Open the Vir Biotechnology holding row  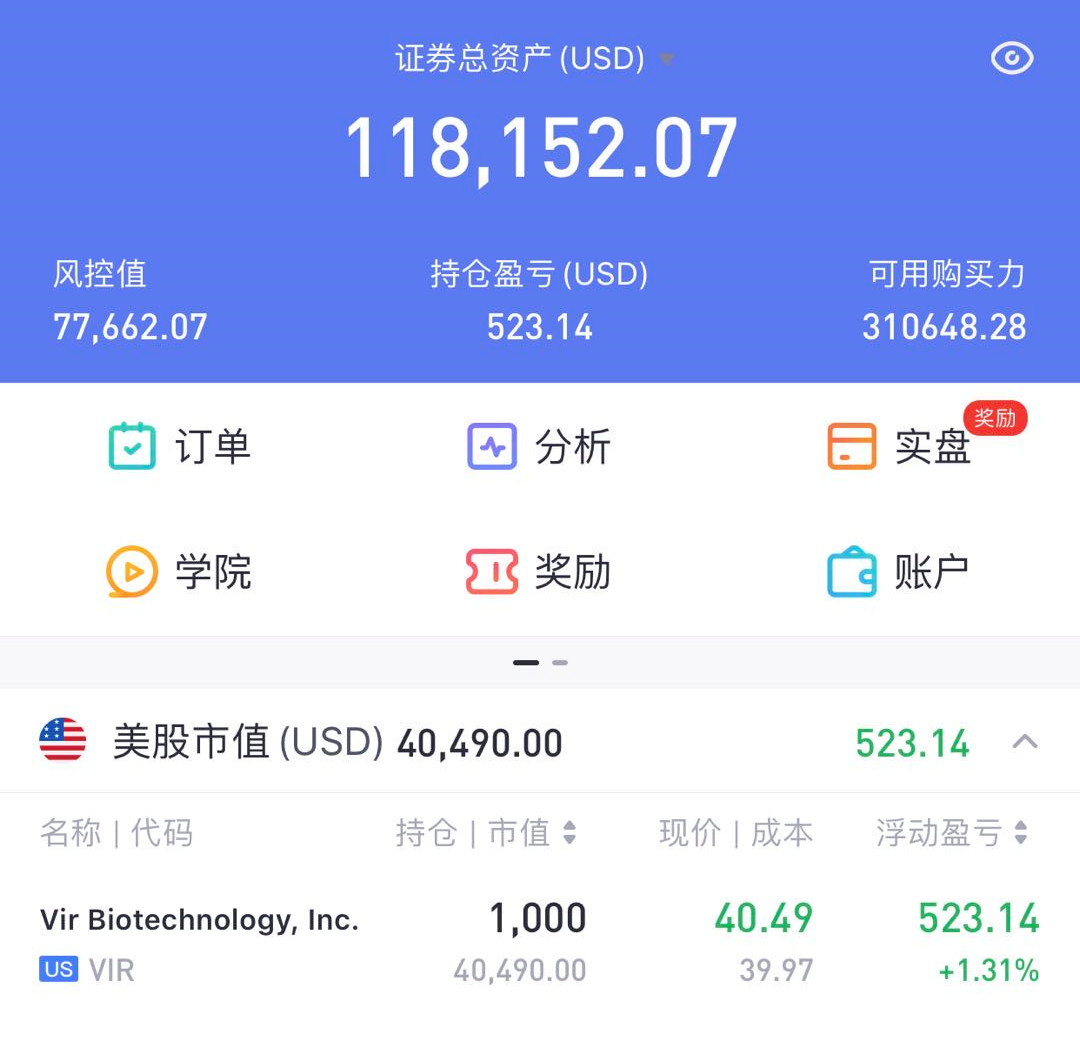pyautogui.click(x=540, y=942)
